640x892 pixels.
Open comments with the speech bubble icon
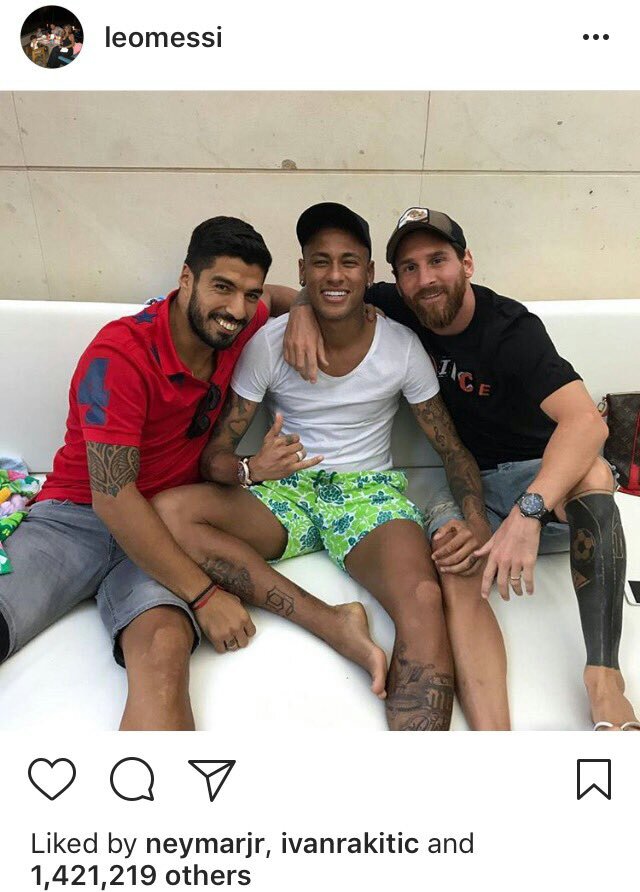[132, 779]
